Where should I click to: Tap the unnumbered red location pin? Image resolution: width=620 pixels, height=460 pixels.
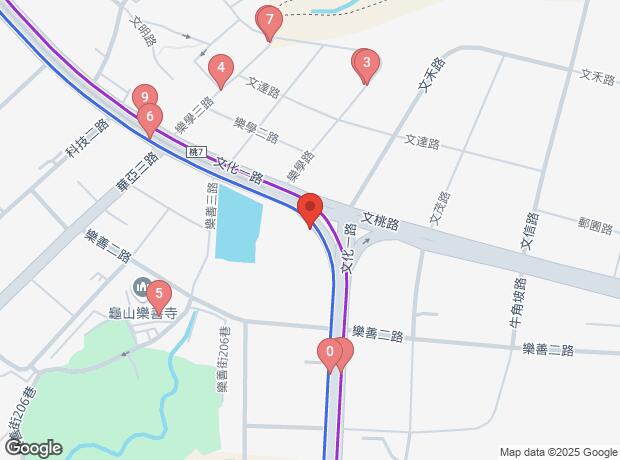tap(310, 209)
